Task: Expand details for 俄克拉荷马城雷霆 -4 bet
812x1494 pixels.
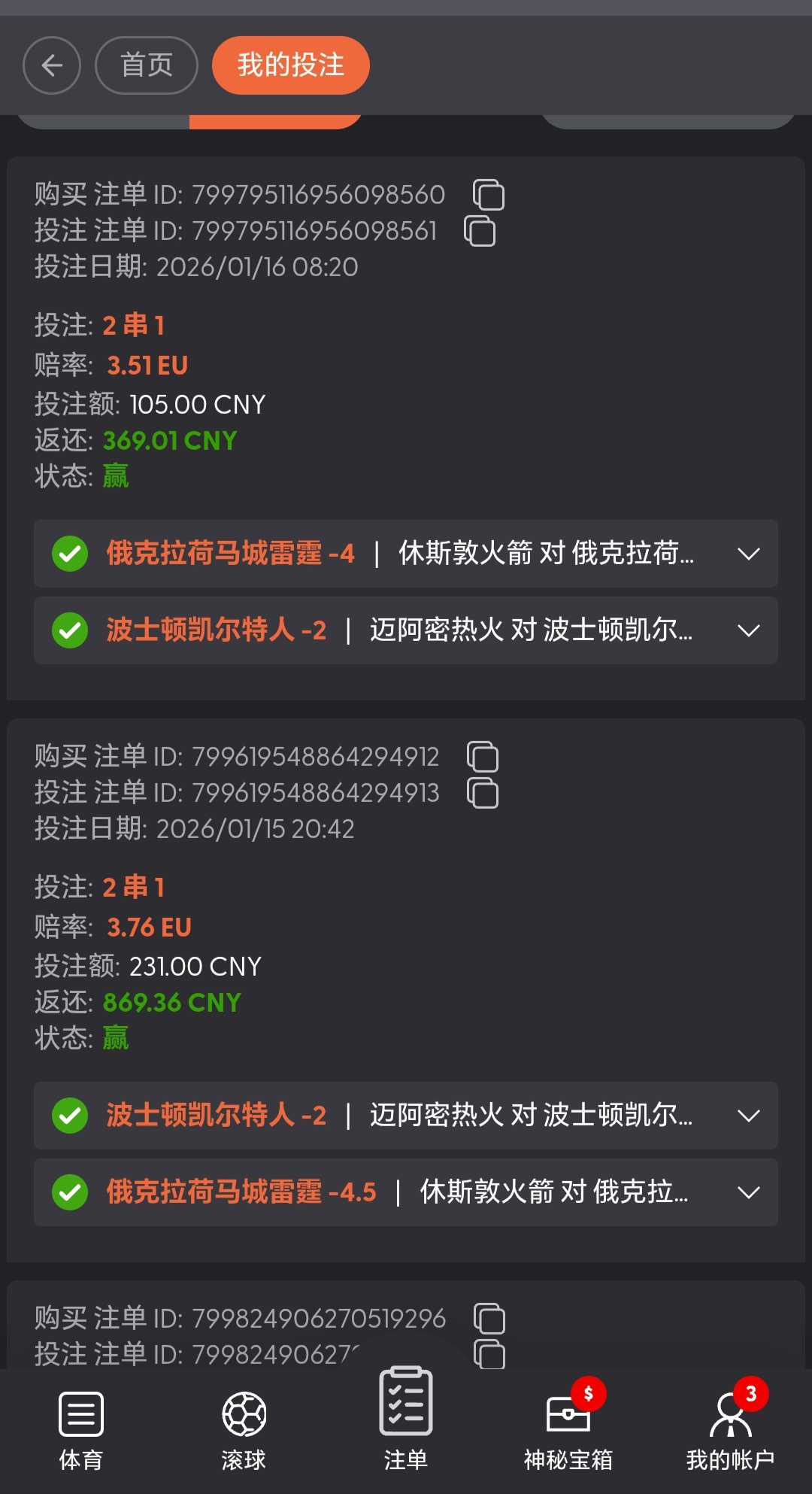Action: click(748, 554)
